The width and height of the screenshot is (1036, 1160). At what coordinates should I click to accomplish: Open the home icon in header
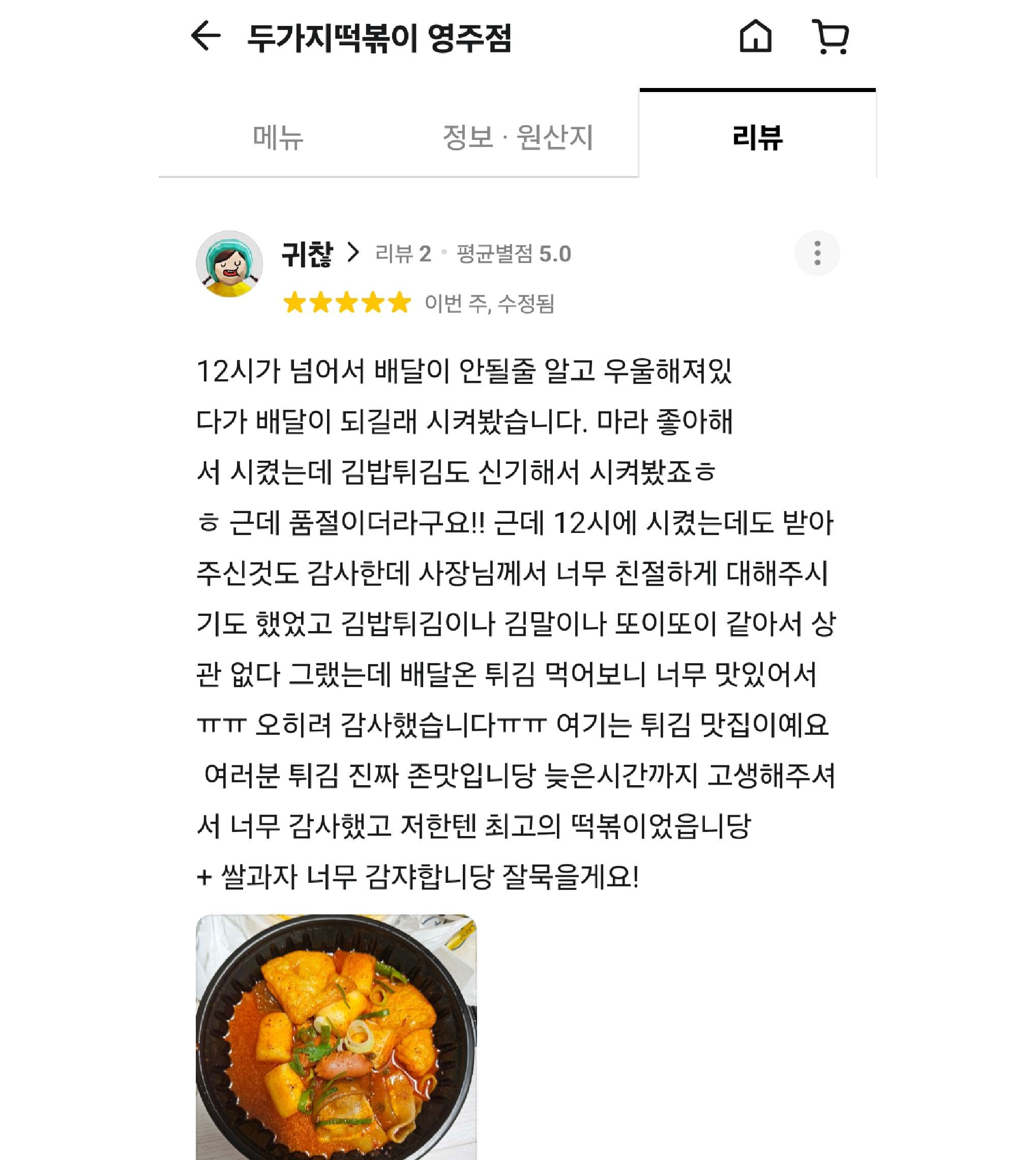(x=755, y=37)
